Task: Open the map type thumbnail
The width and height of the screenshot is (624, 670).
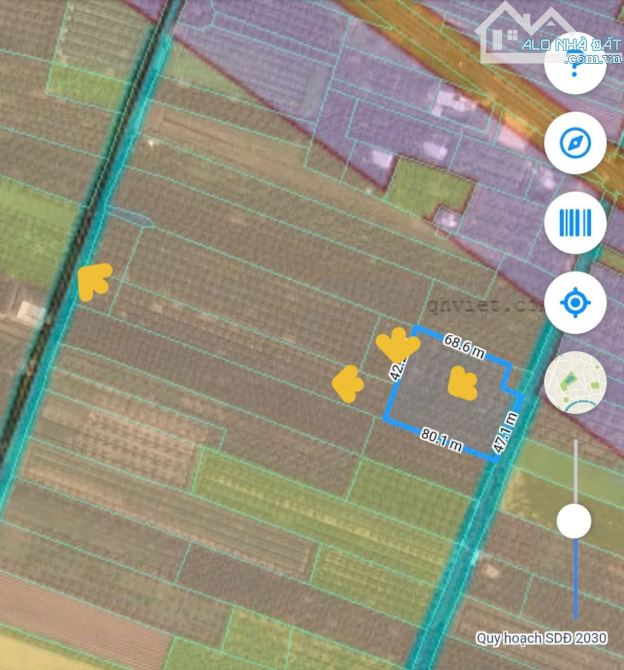Action: pos(575,384)
